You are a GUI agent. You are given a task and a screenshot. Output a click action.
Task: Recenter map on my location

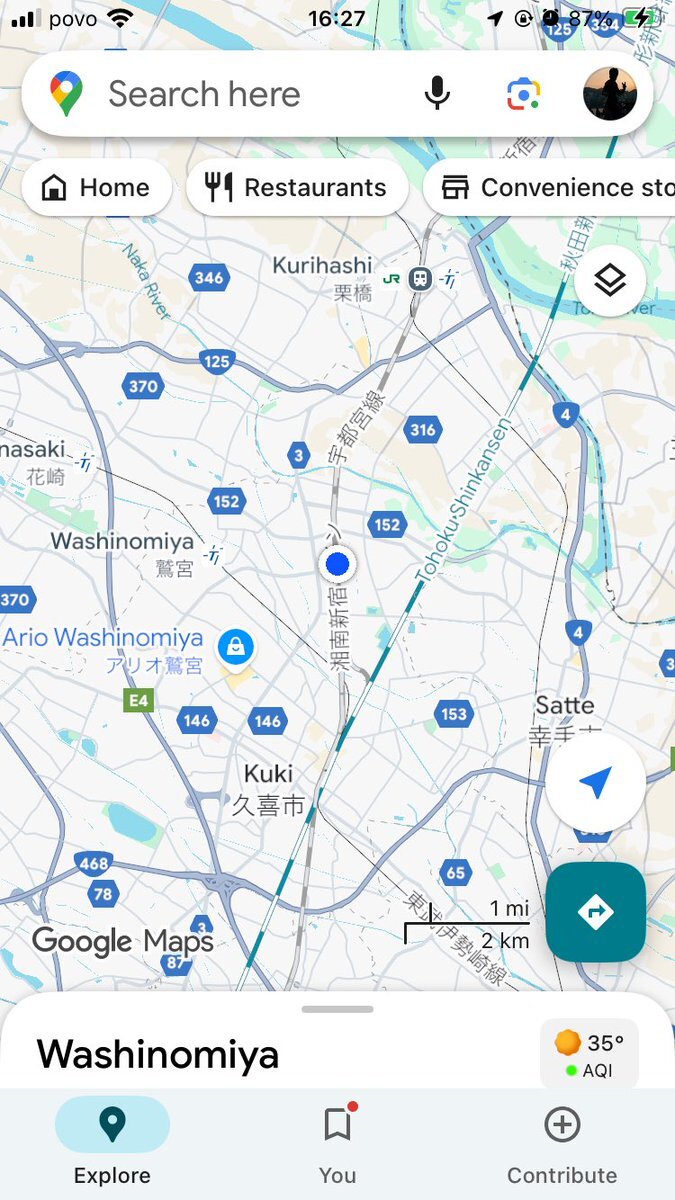pyautogui.click(x=595, y=783)
